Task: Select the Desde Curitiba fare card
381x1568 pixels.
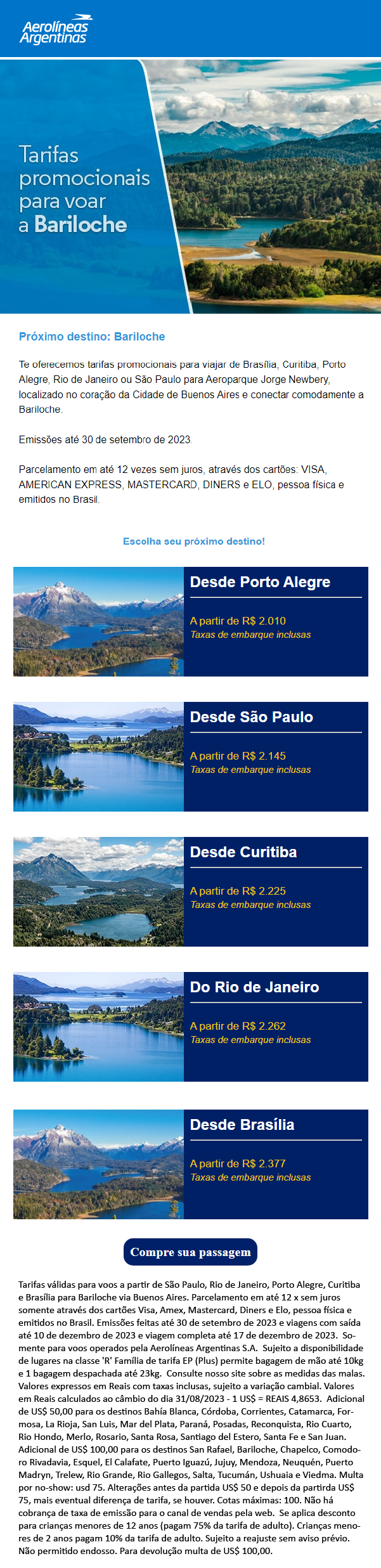Action: point(191,891)
